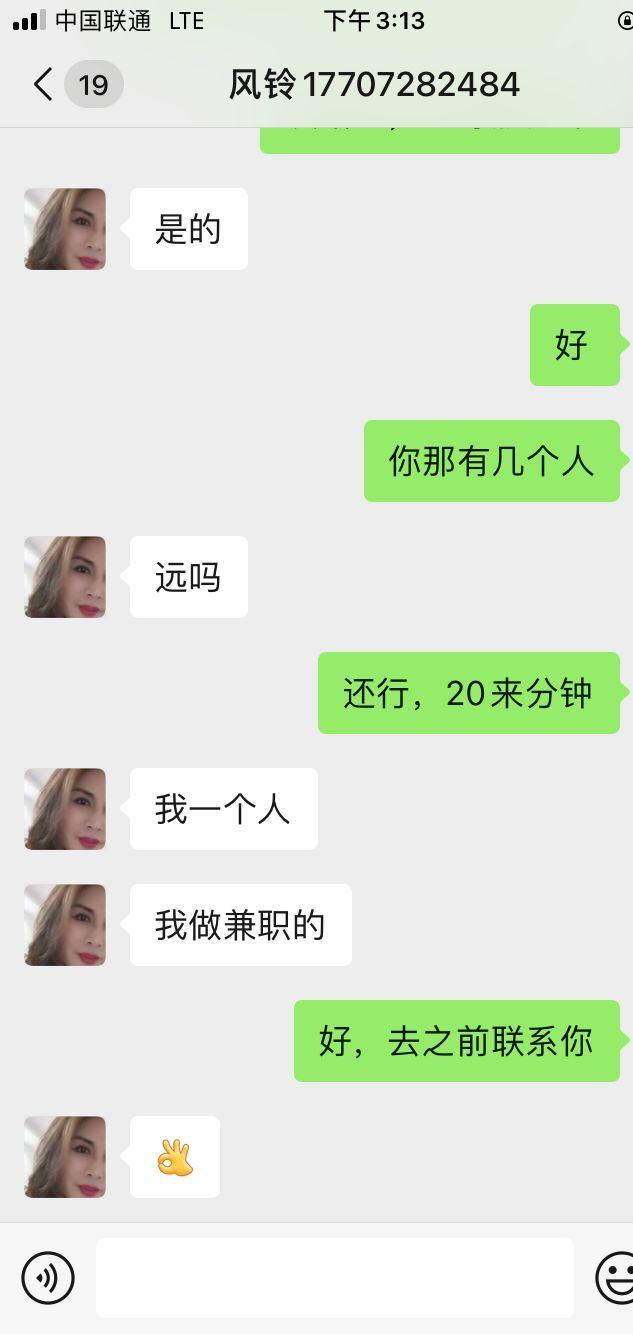Tap contact avatar next to "我做兼职的"
Viewport: 633px width, 1334px height.
tap(65, 925)
